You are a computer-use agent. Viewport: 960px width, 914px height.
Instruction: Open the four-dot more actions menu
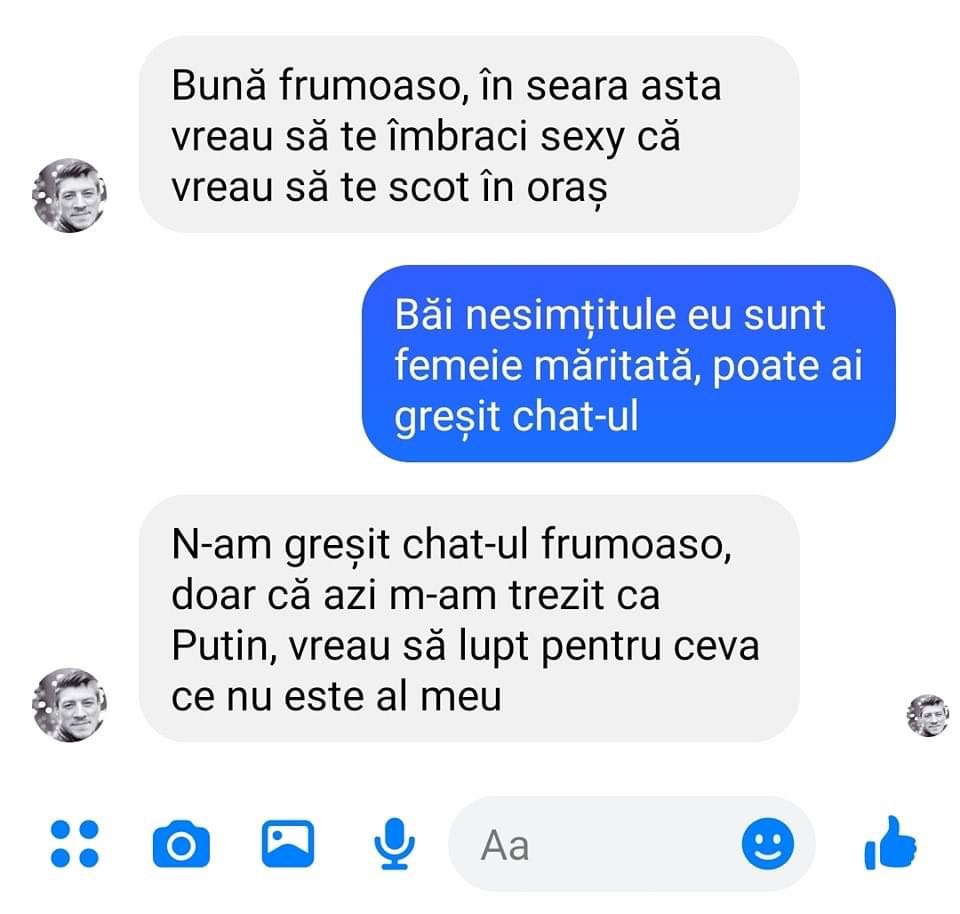(74, 844)
